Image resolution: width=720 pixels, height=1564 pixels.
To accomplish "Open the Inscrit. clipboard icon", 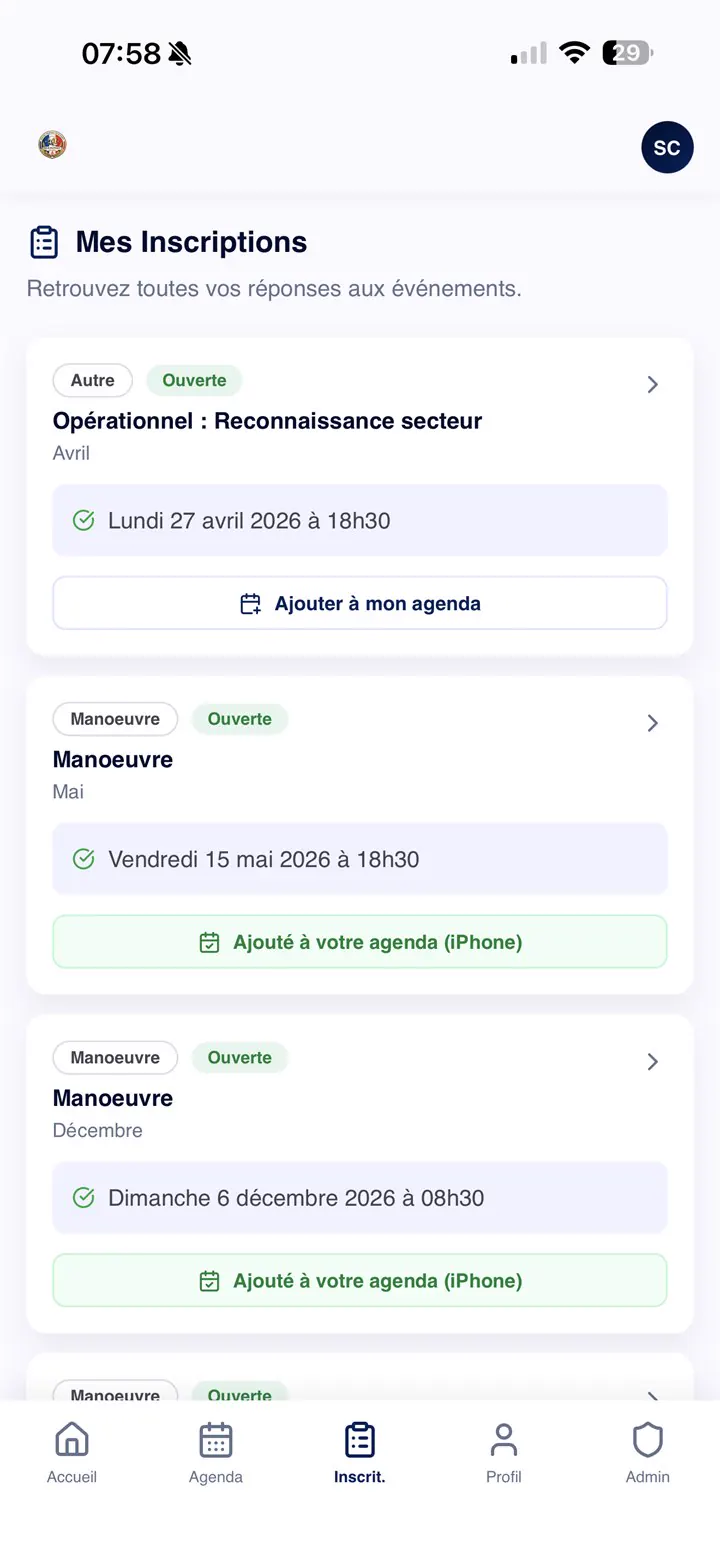I will tap(359, 1437).
